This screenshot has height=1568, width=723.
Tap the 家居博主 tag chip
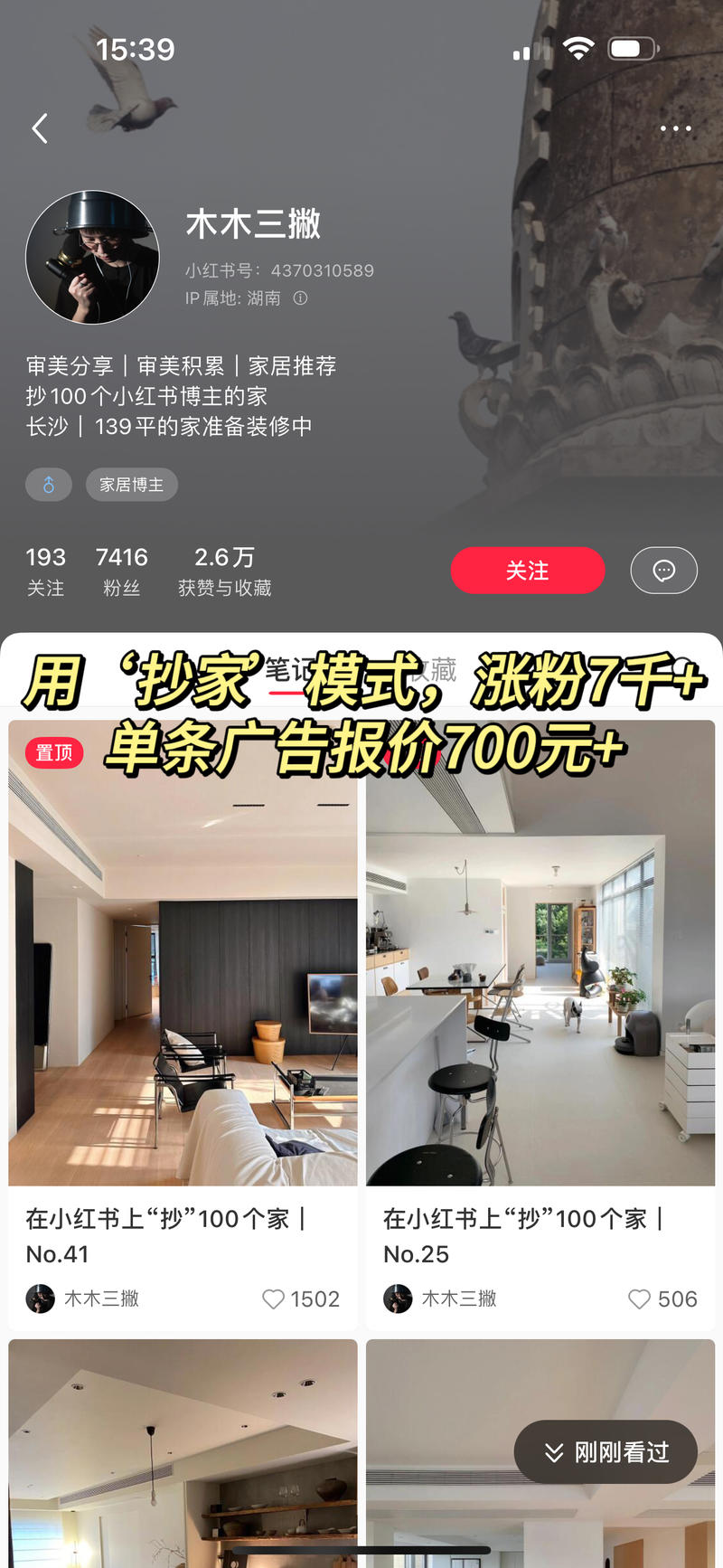point(132,485)
